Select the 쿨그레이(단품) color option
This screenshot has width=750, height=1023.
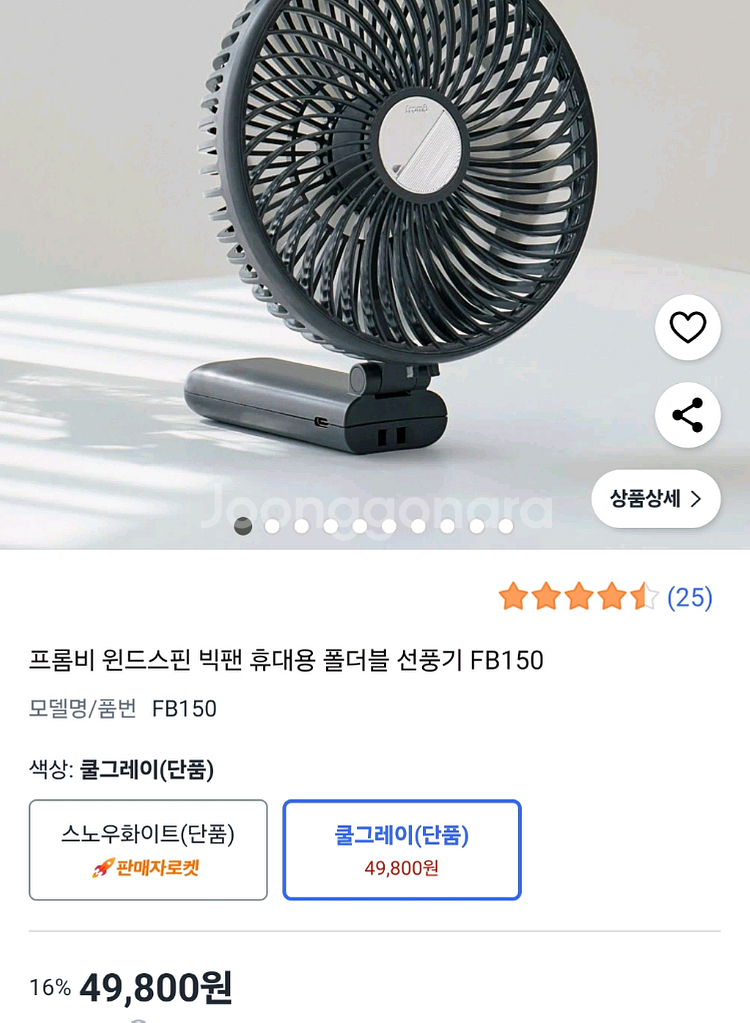click(402, 851)
